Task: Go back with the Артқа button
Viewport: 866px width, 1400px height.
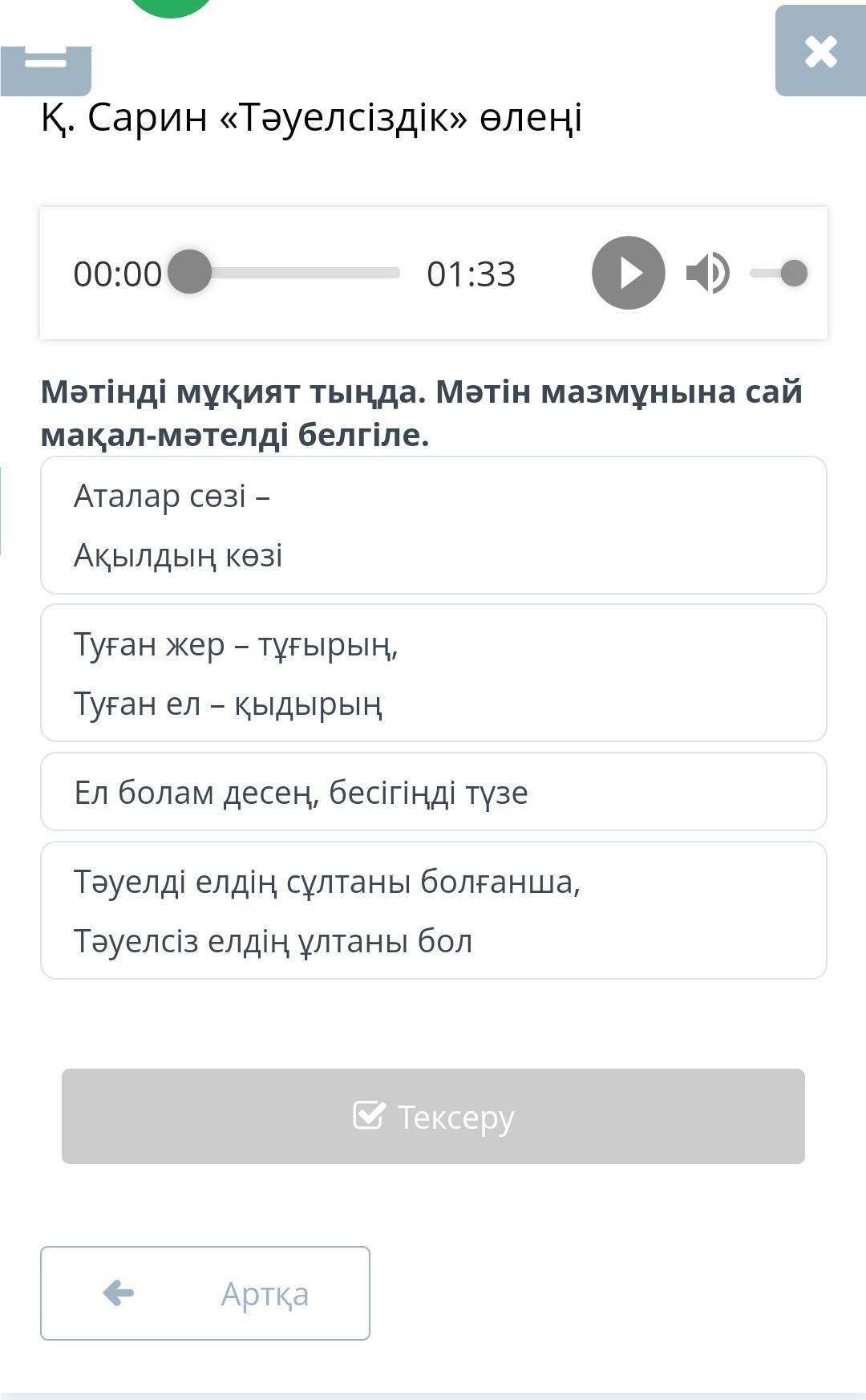Action: point(205,1293)
